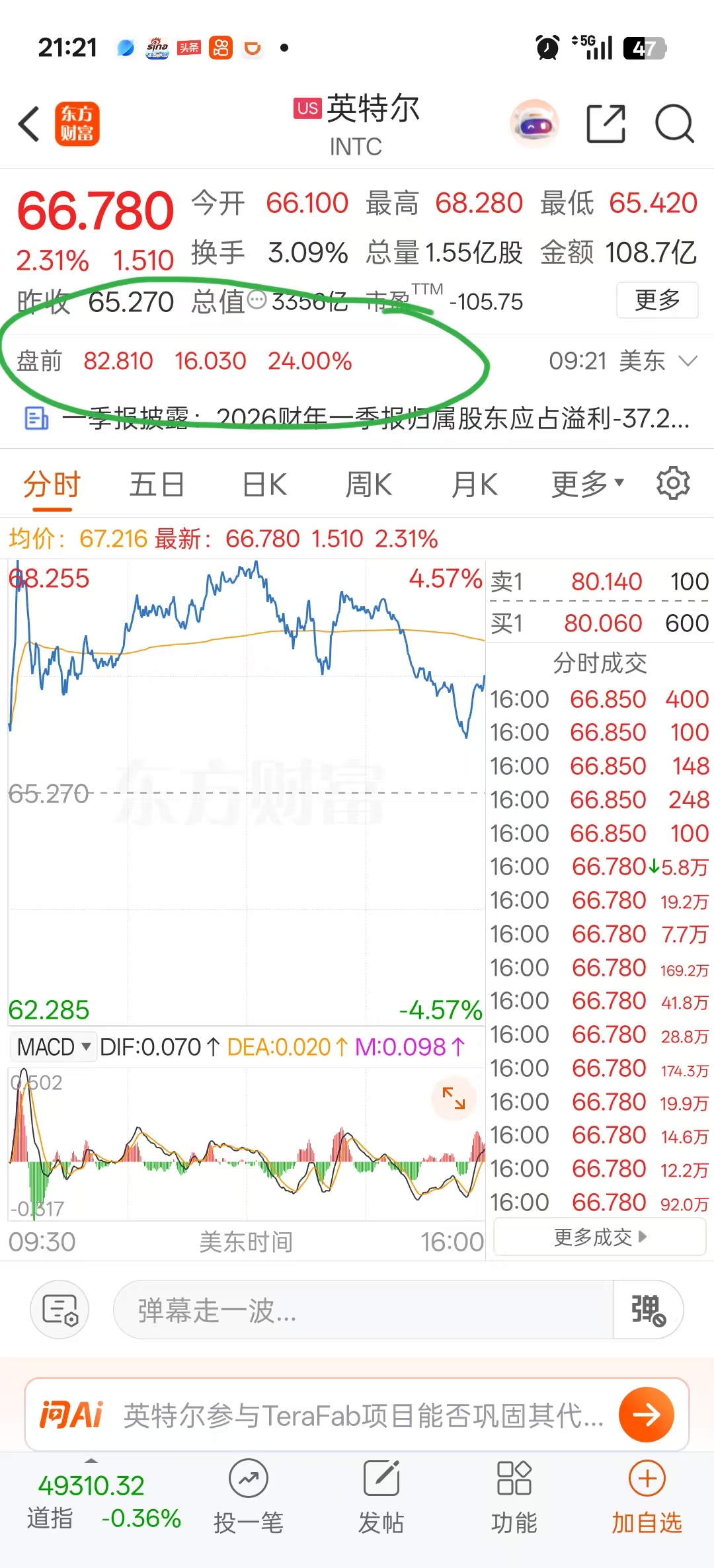Expand the chart to full screen
Screen dimensions: 714x1568
(454, 1098)
